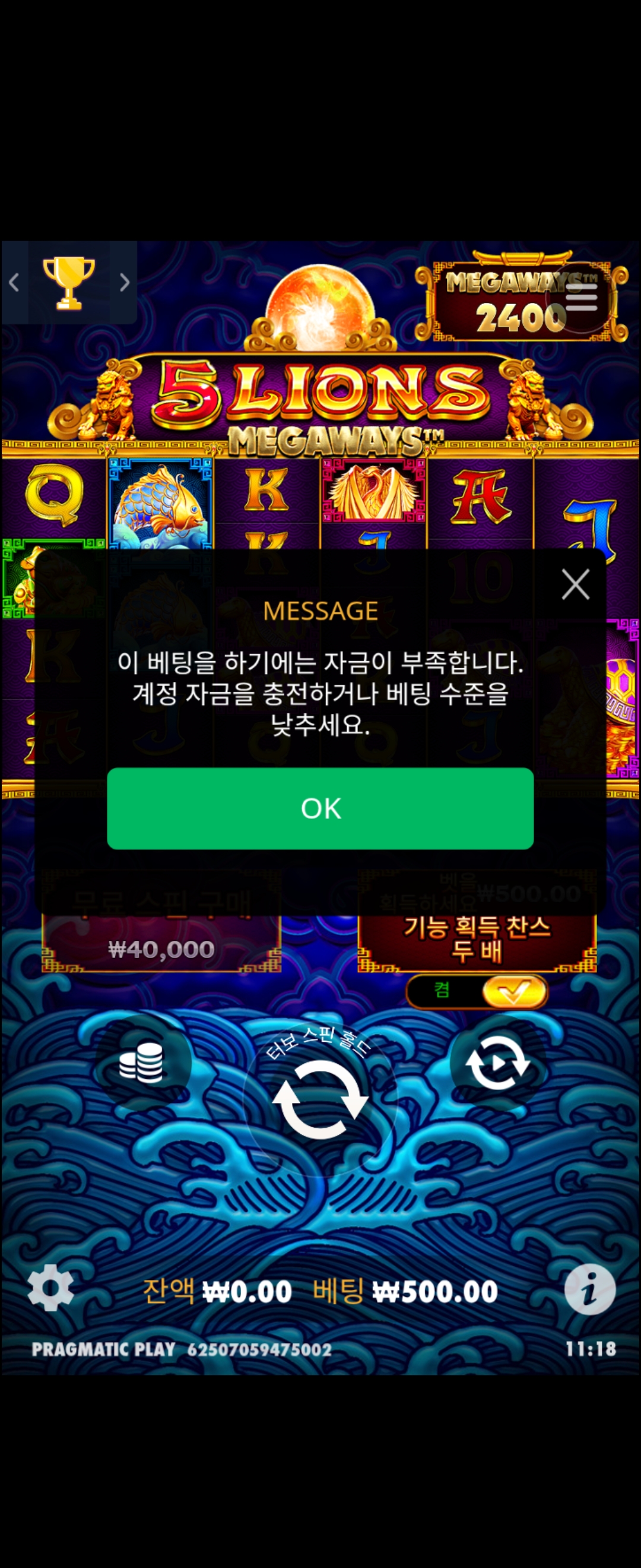Open game settings gear
Screen dimensions: 641x1568
tap(50, 1288)
